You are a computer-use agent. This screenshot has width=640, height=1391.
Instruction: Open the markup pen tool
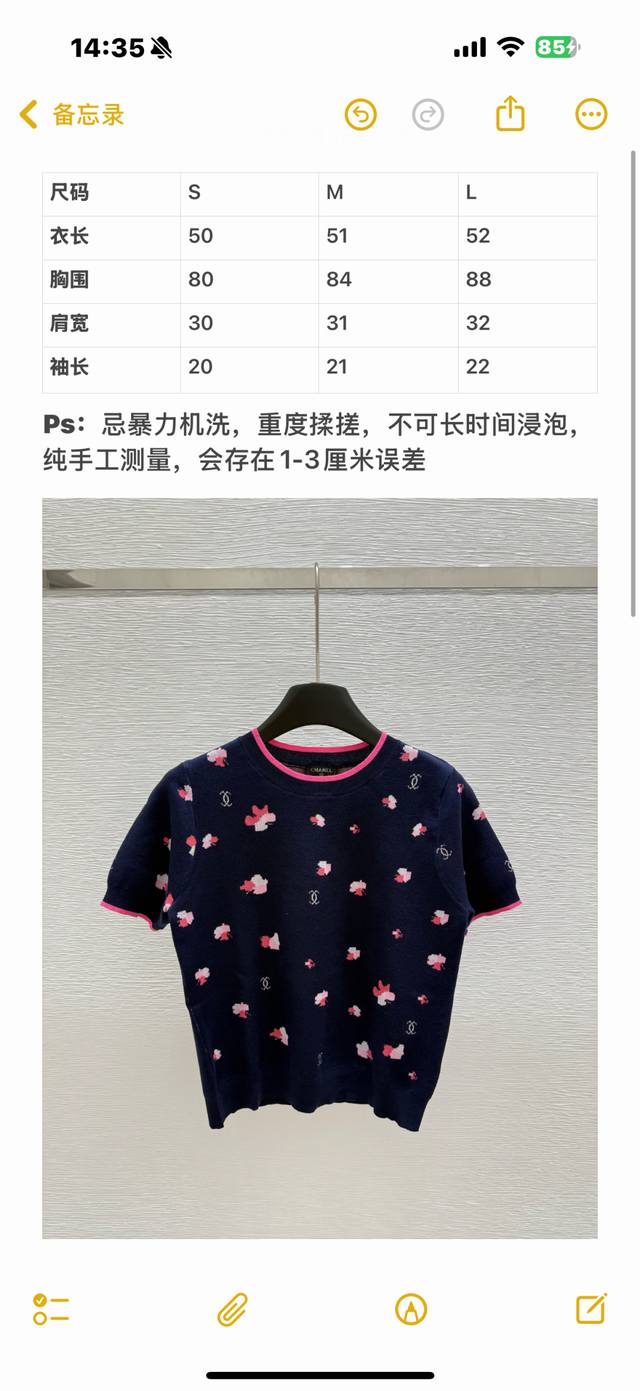(411, 1309)
